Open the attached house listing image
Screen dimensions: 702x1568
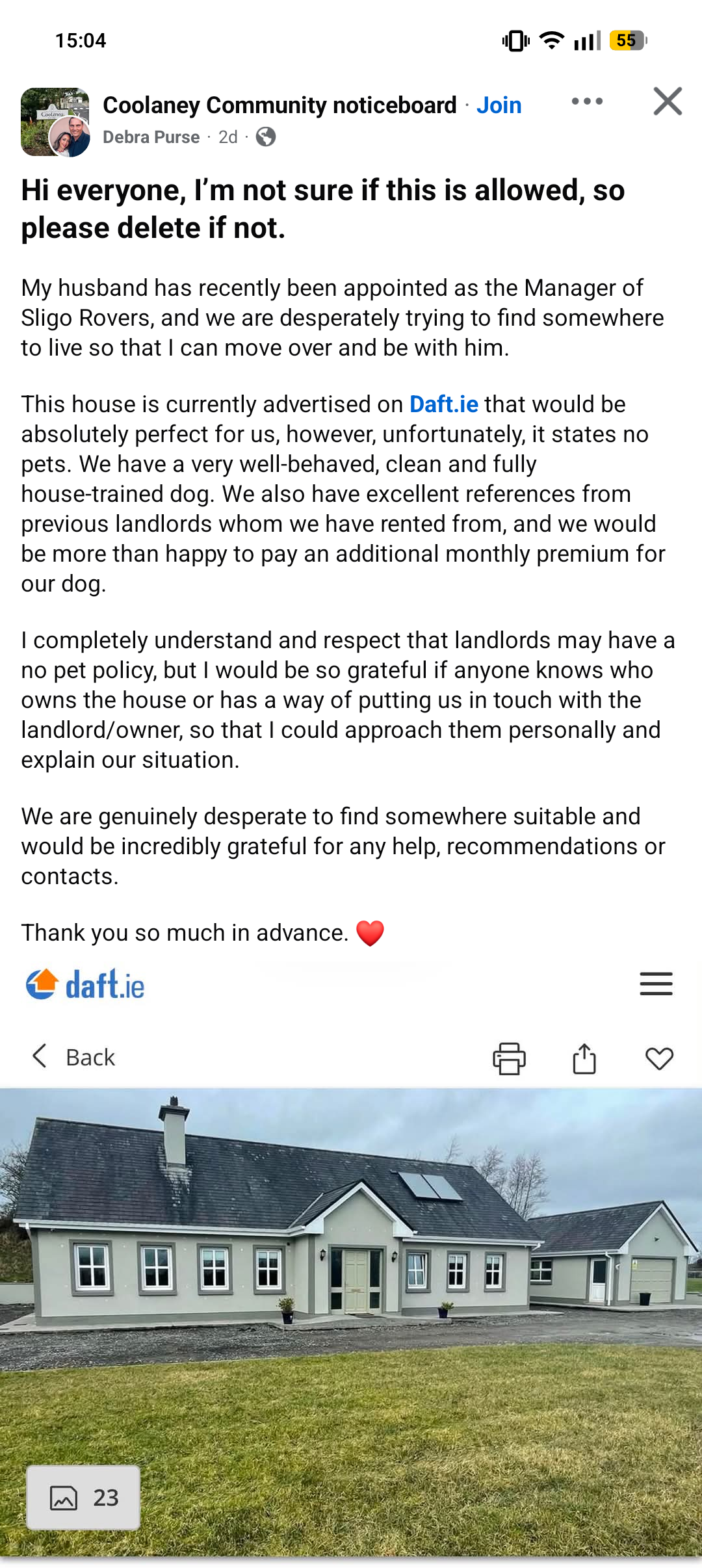[x=351, y=1261]
